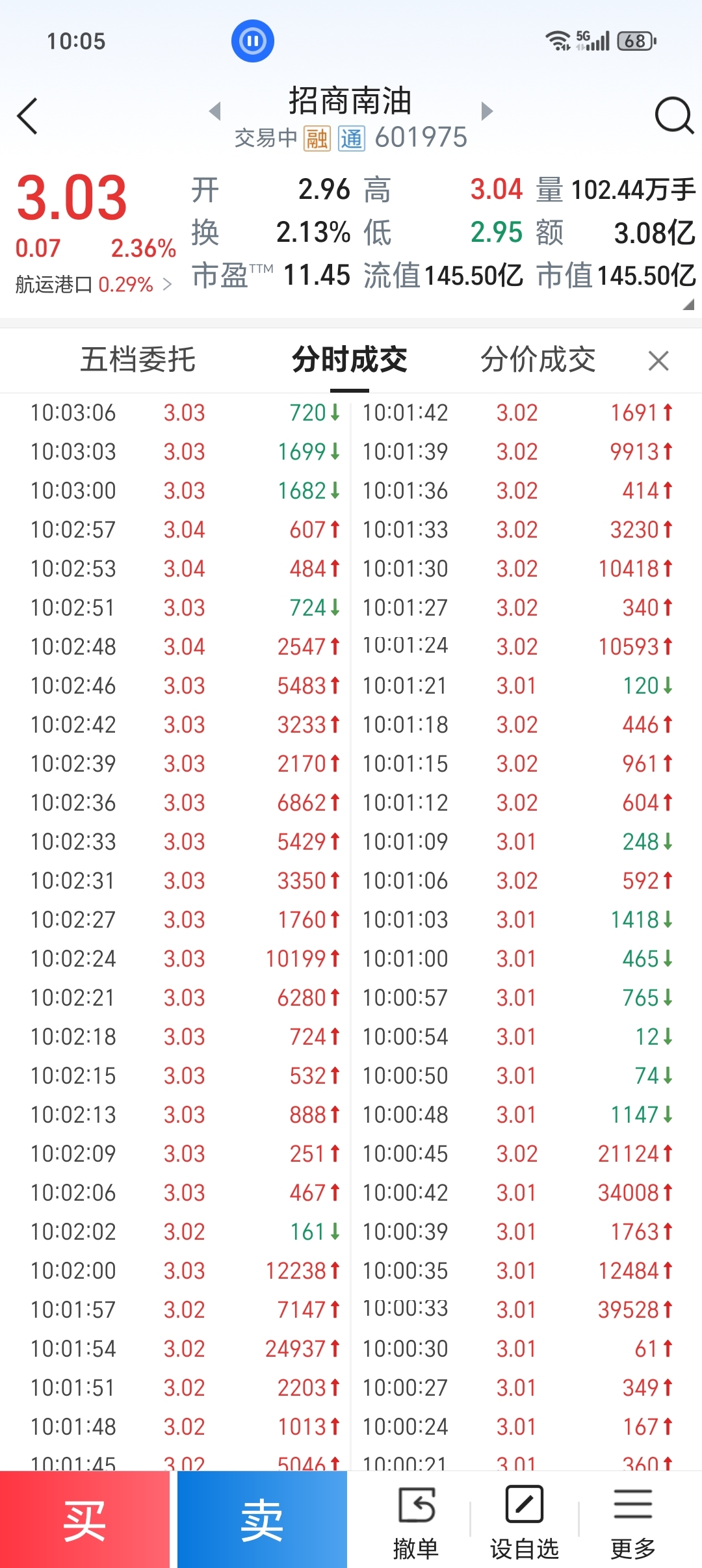The width and height of the screenshot is (702, 1568).
Task: Select the 分时成交 tab
Action: [350, 359]
